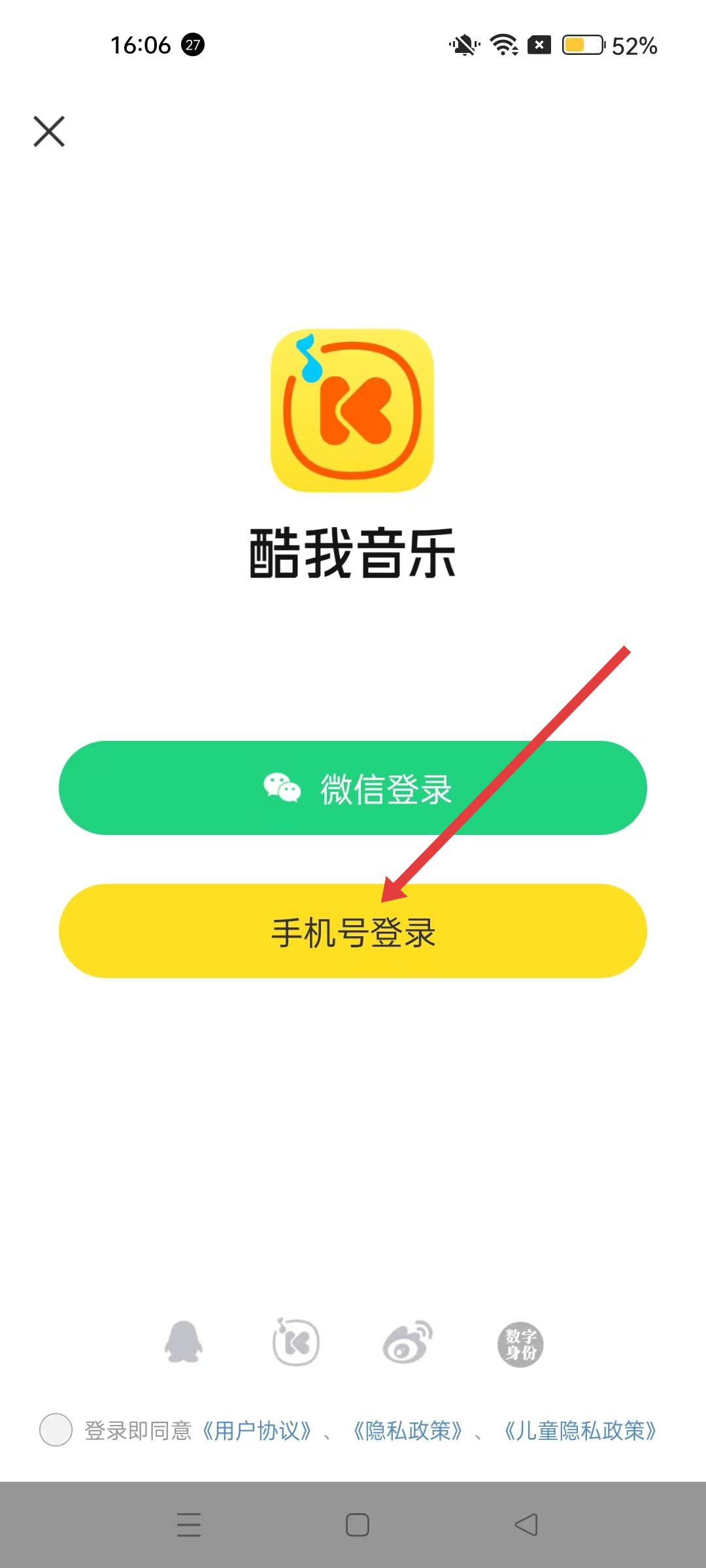
Task: Check the agreement consent circle
Action: point(56,1430)
